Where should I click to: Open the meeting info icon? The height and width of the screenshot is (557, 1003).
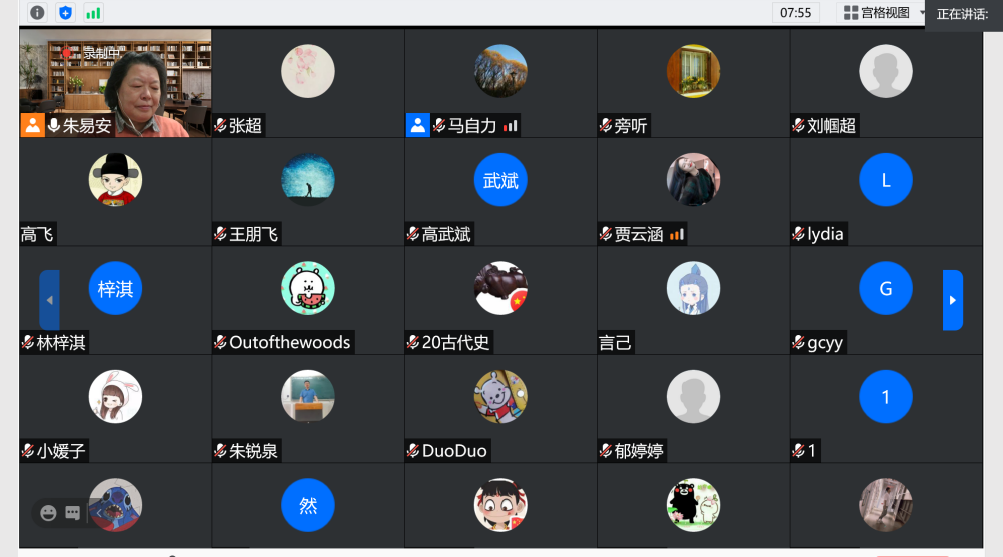click(37, 13)
